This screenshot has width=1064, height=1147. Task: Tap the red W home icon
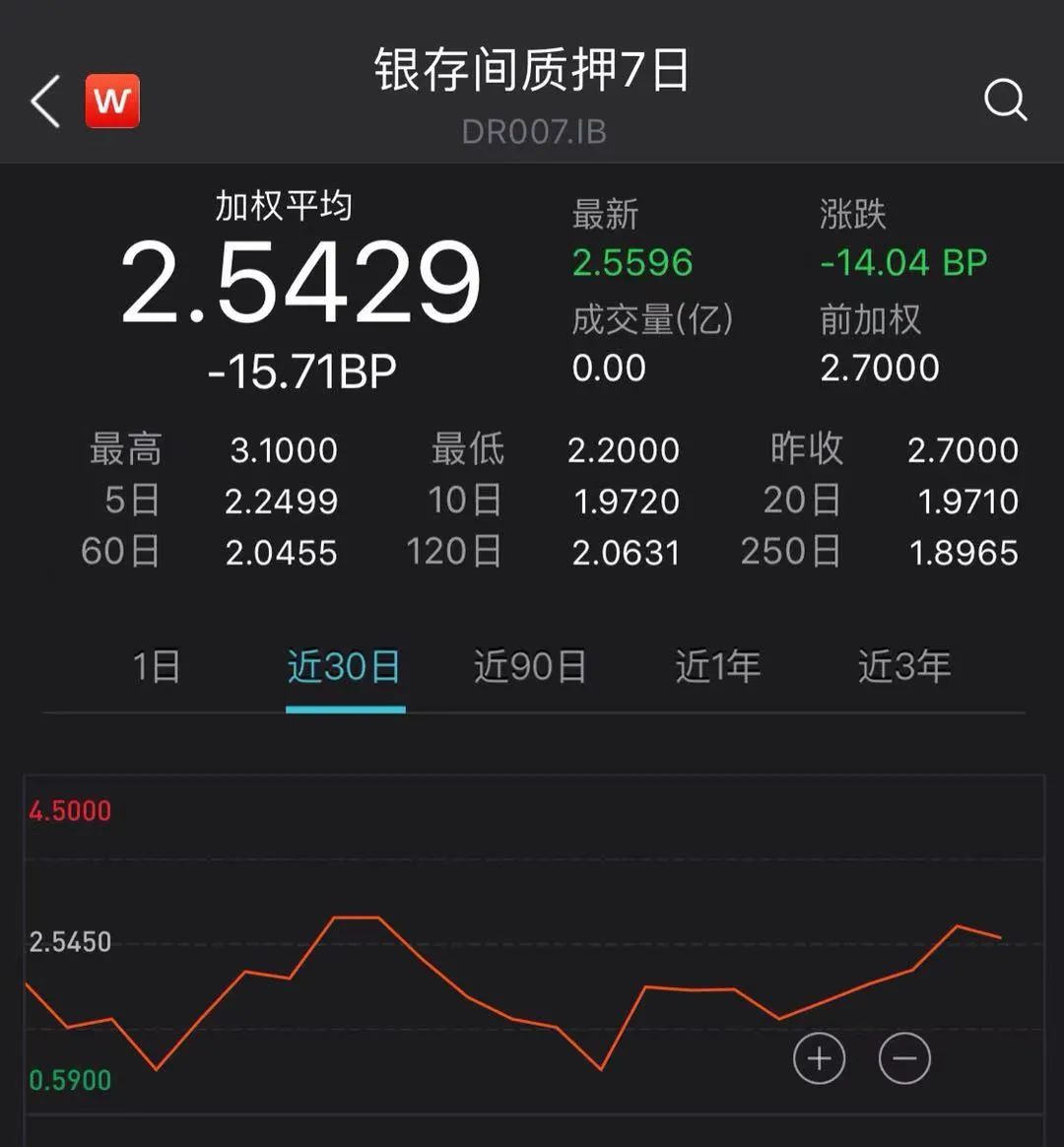112,101
